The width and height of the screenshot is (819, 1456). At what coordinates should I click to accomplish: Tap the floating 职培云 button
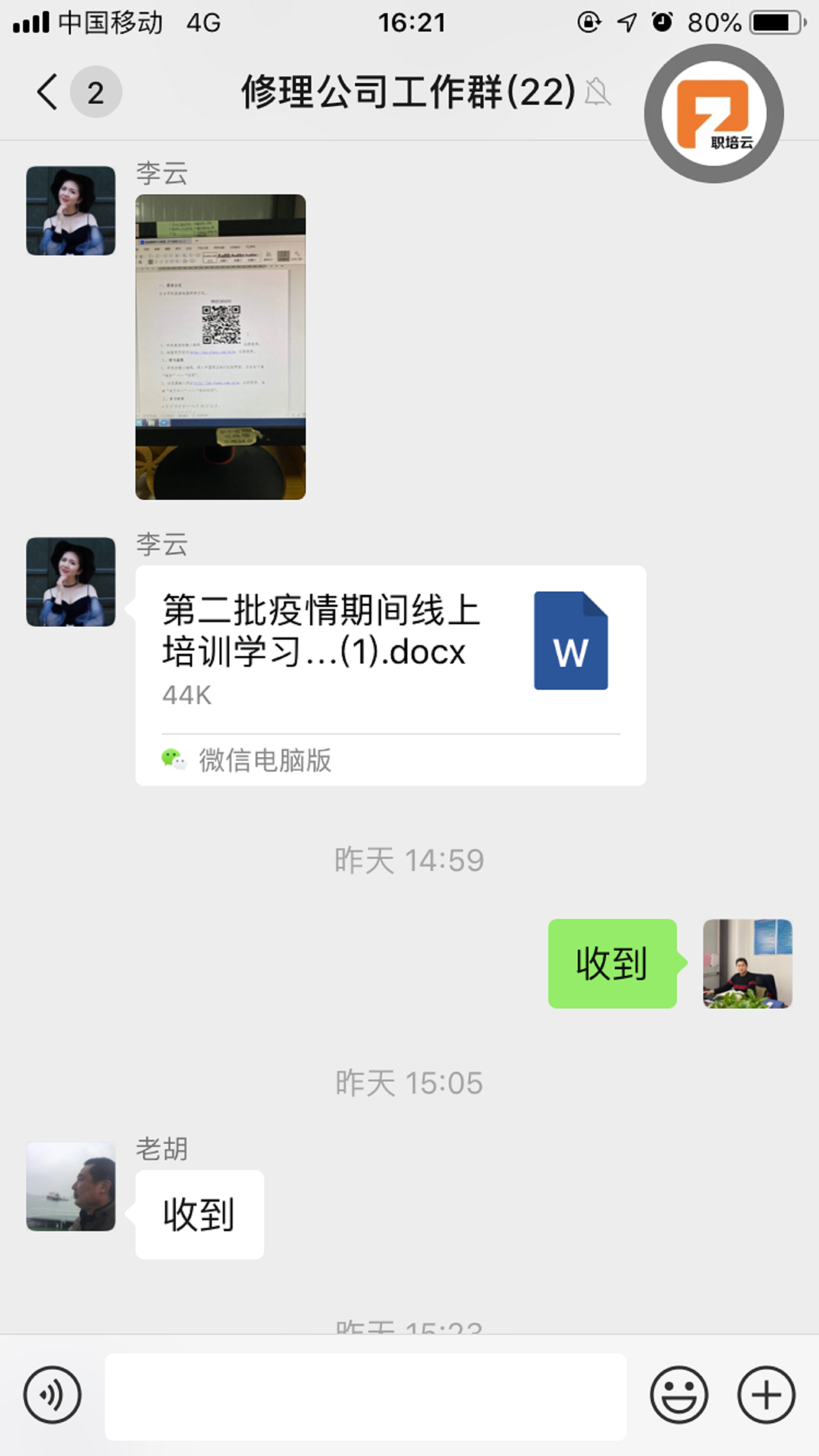(x=714, y=114)
